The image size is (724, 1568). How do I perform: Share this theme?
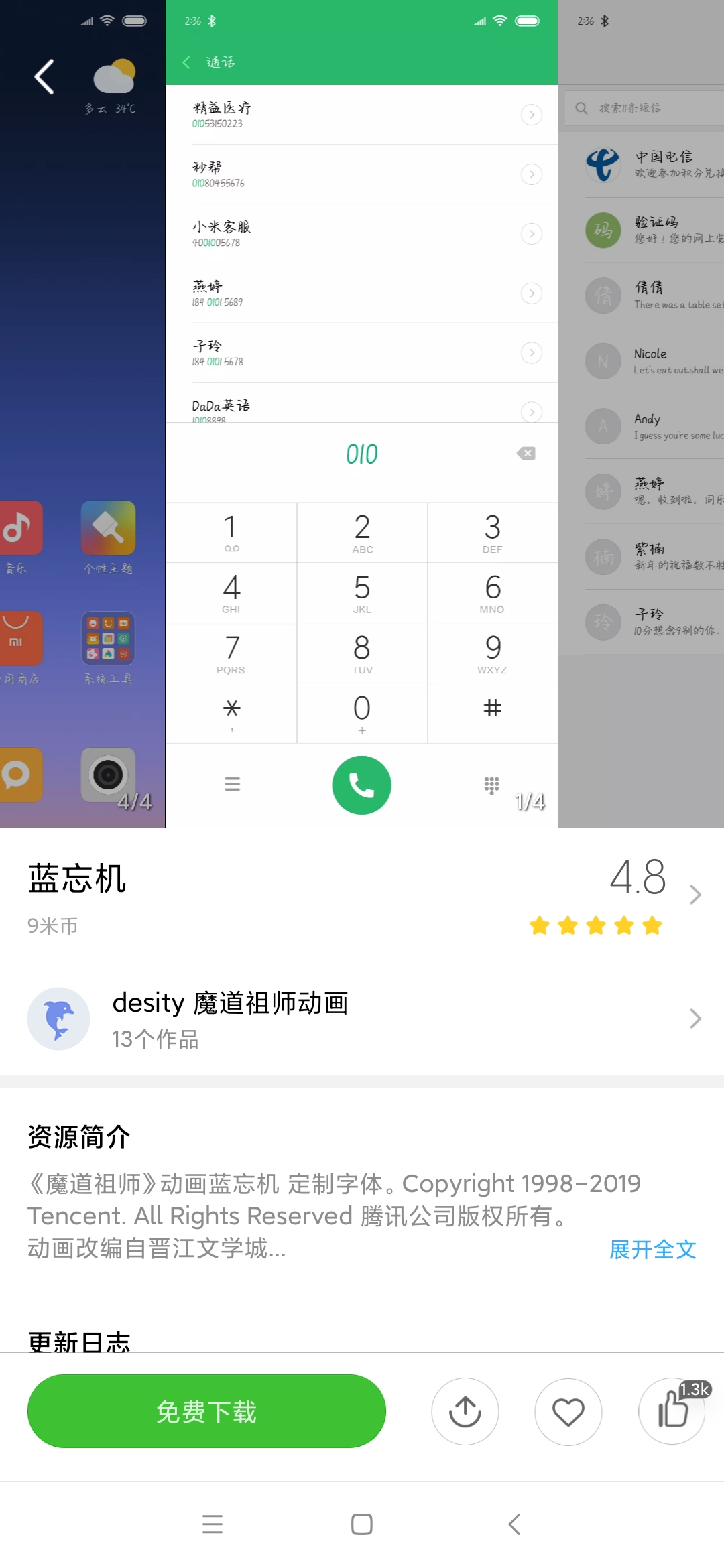pyautogui.click(x=465, y=1411)
